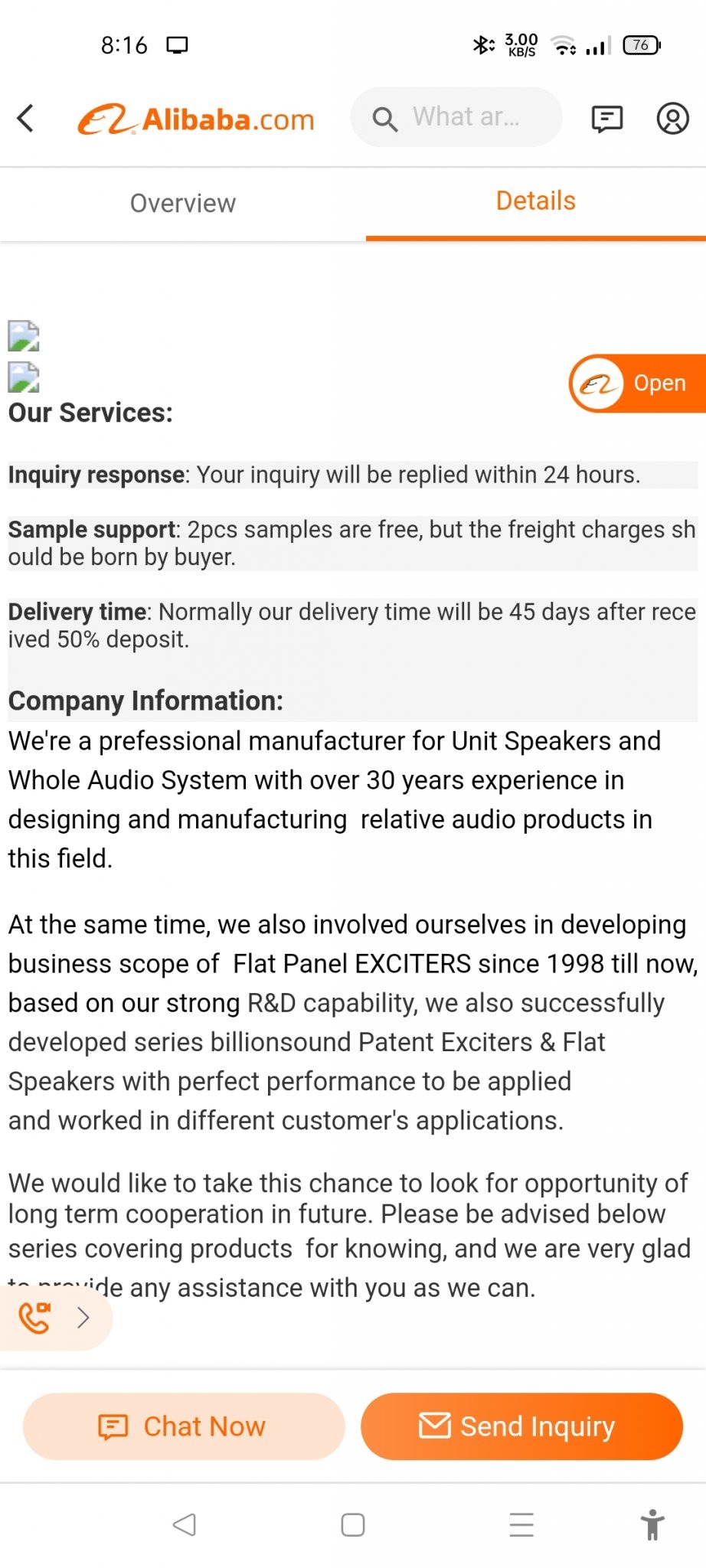Select the Details tab
Image resolution: width=706 pixels, height=1568 pixels.
coord(536,201)
